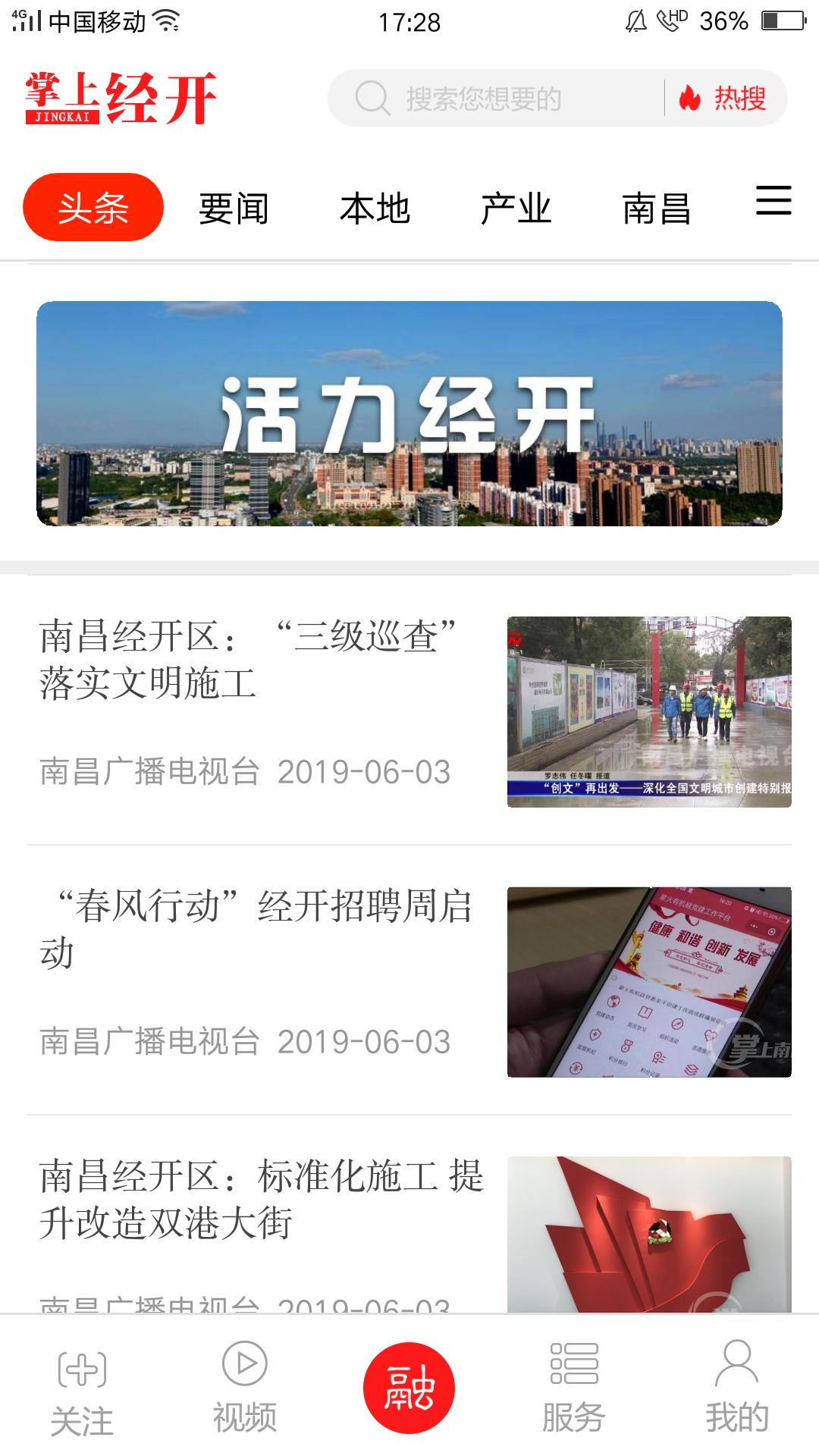Tap the search magnifier icon

(371, 97)
